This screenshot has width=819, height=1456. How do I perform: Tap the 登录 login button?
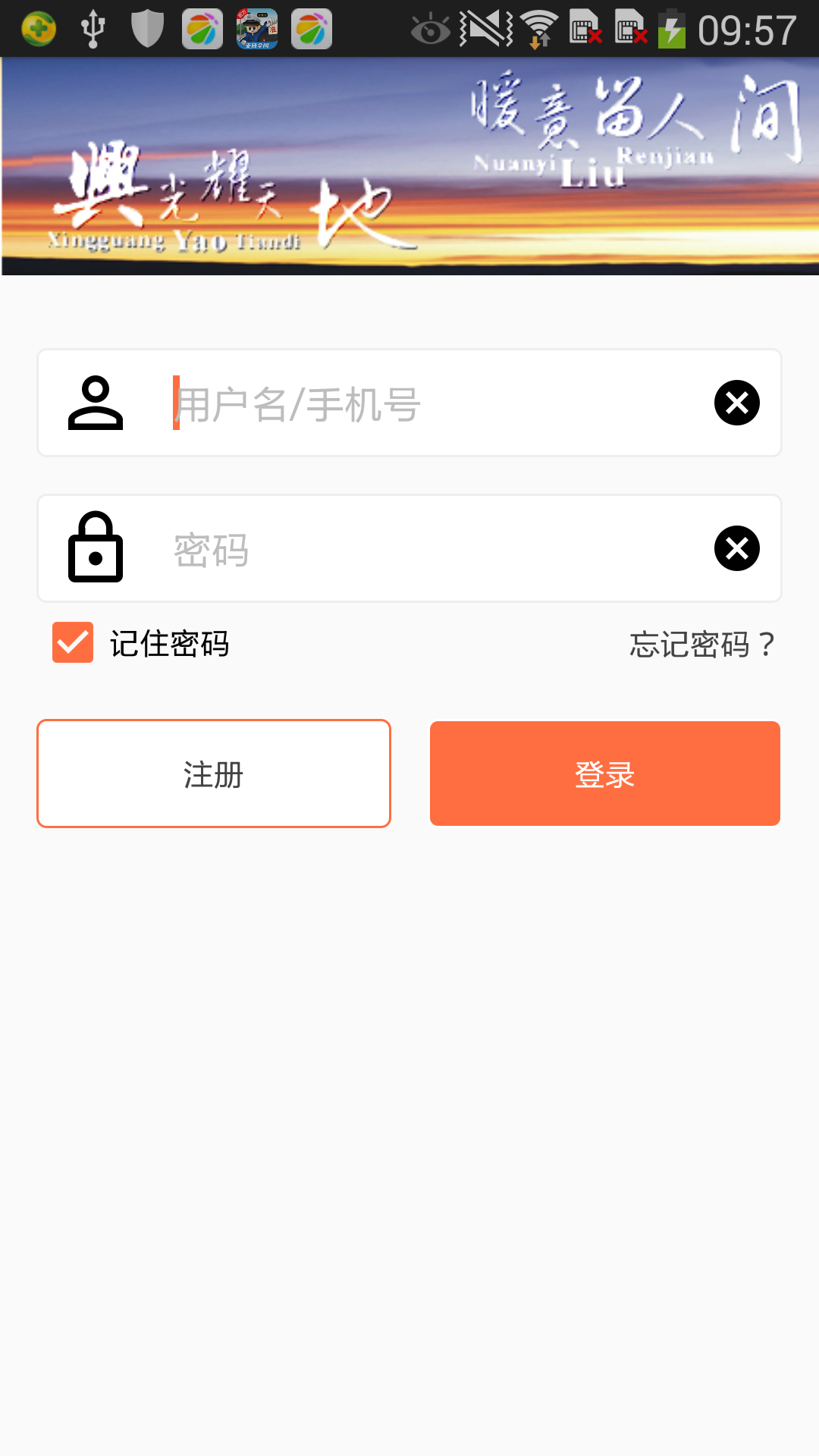coord(605,773)
